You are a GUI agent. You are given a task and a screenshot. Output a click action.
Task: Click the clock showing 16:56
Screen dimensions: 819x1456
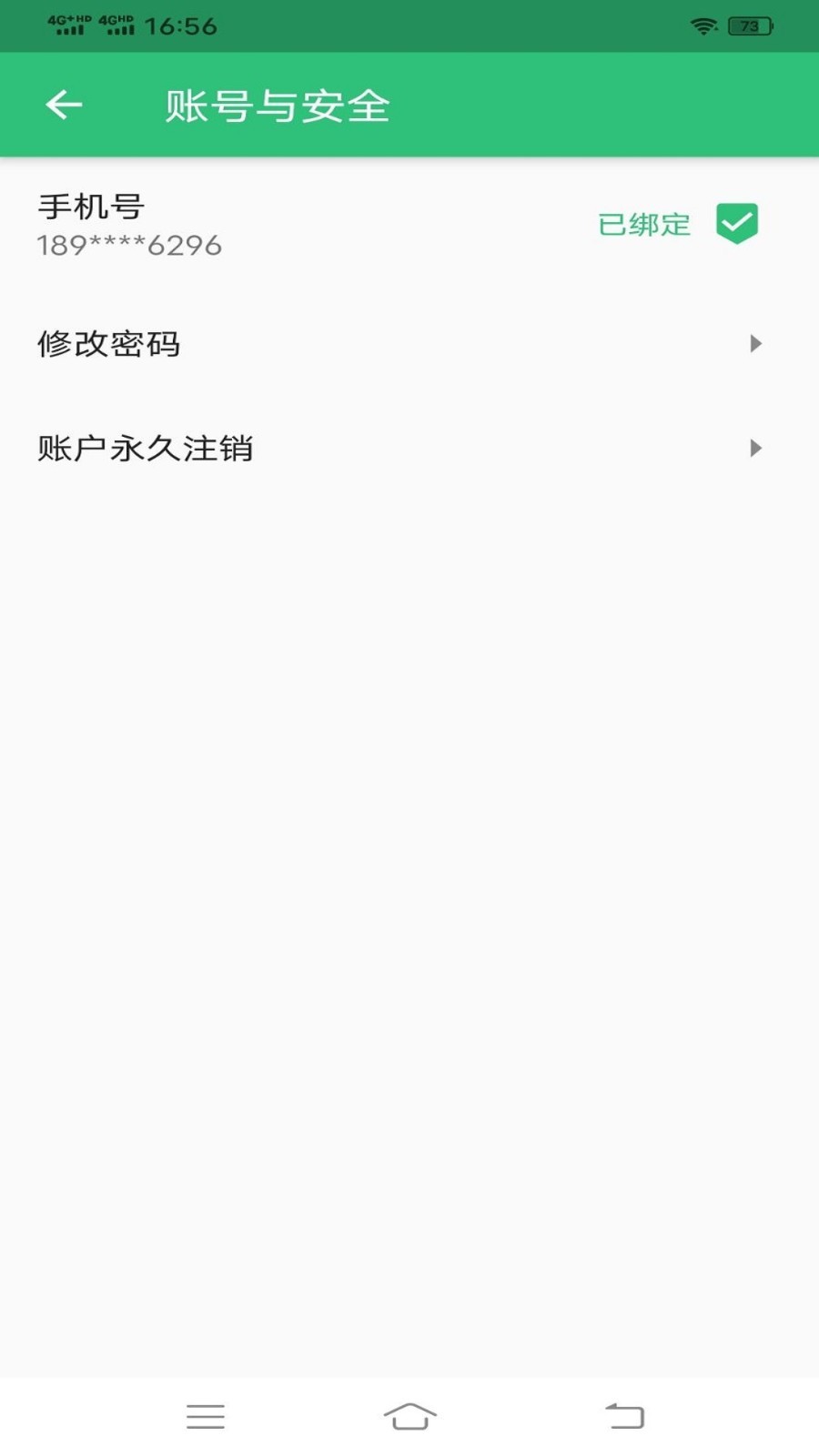178,26
